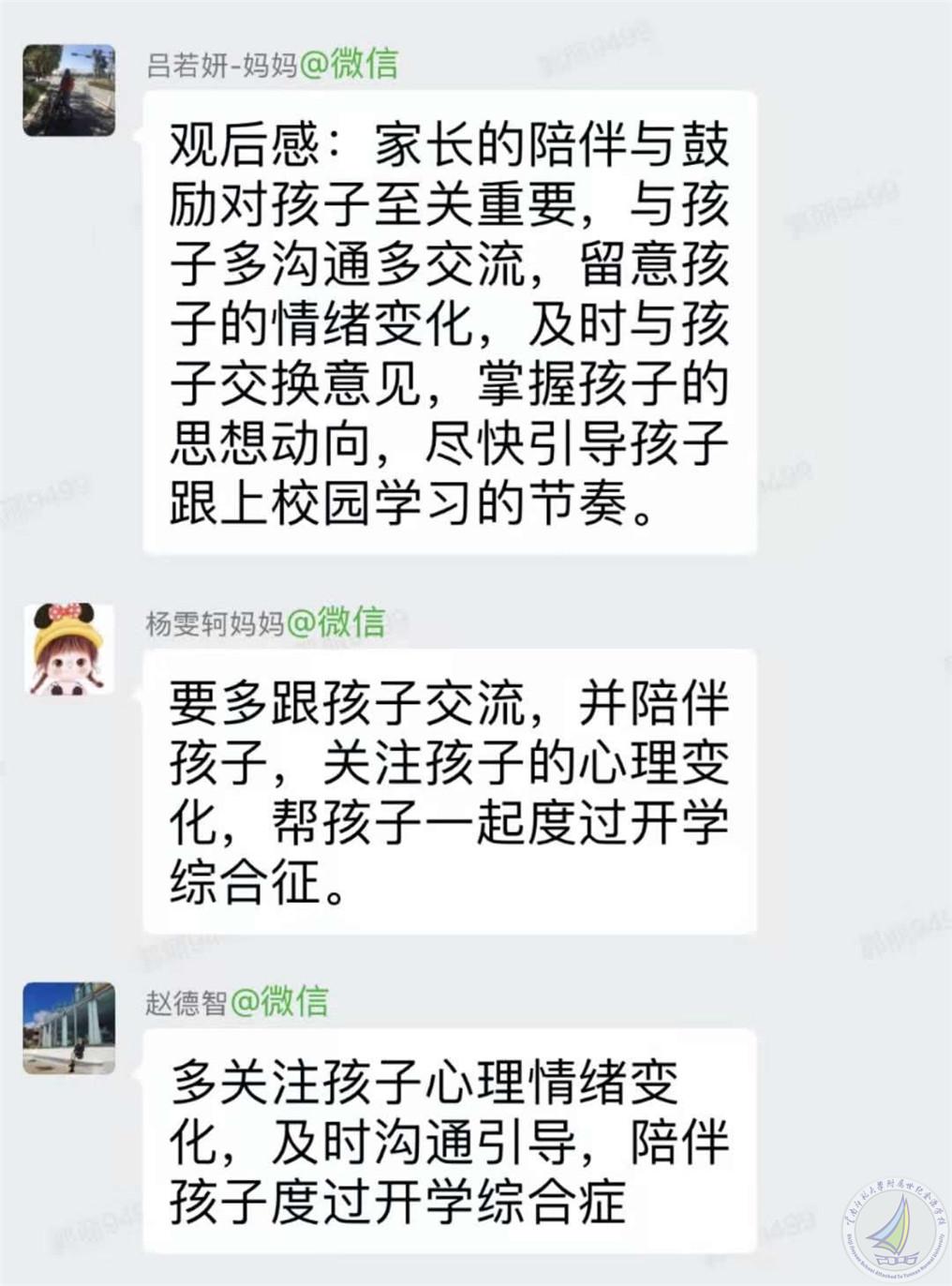Open 吕若妍-妈妈's profile avatar

click(x=68, y=90)
